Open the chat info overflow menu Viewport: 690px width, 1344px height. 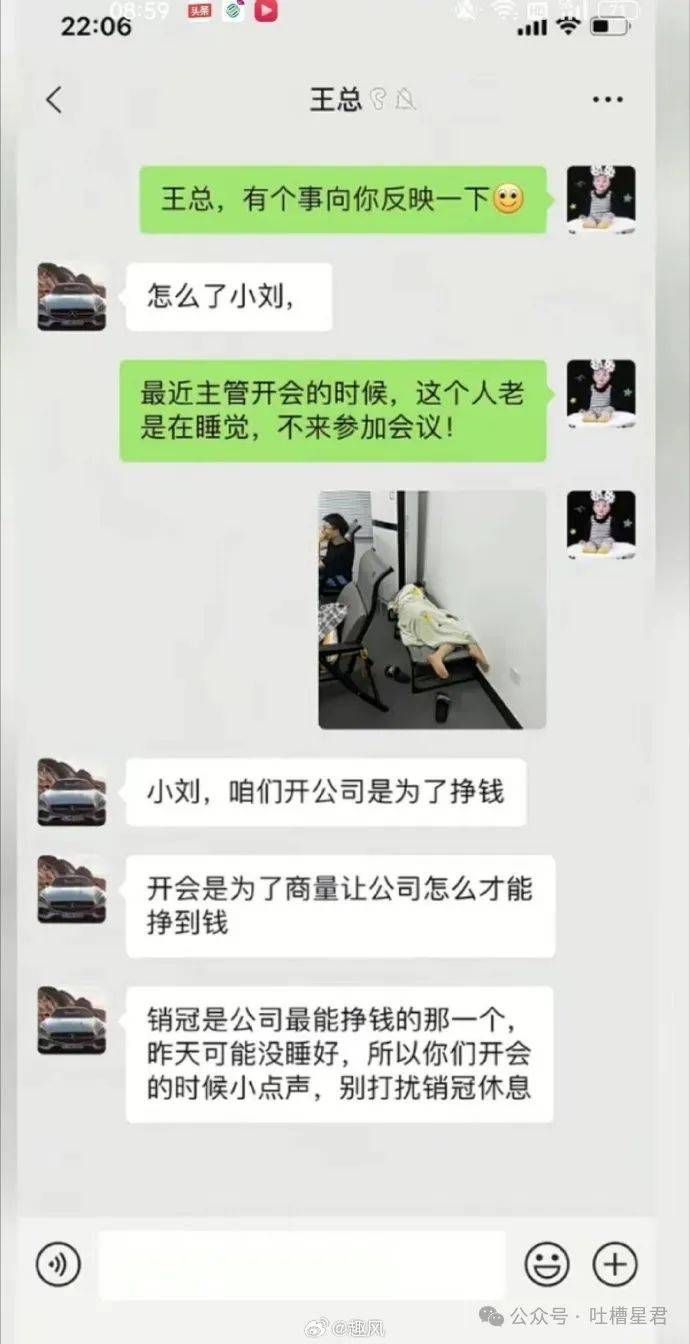tap(607, 99)
